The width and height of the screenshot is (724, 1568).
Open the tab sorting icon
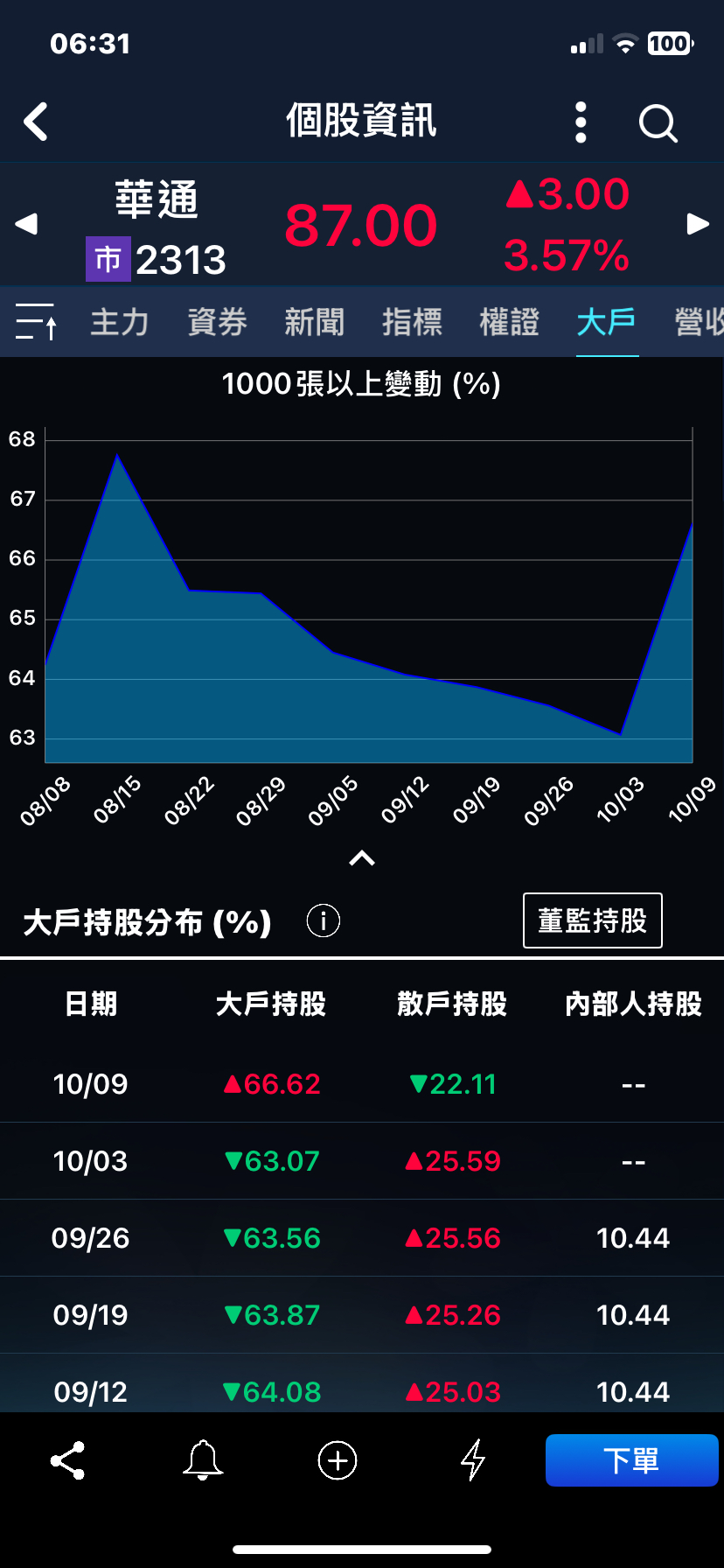36,322
